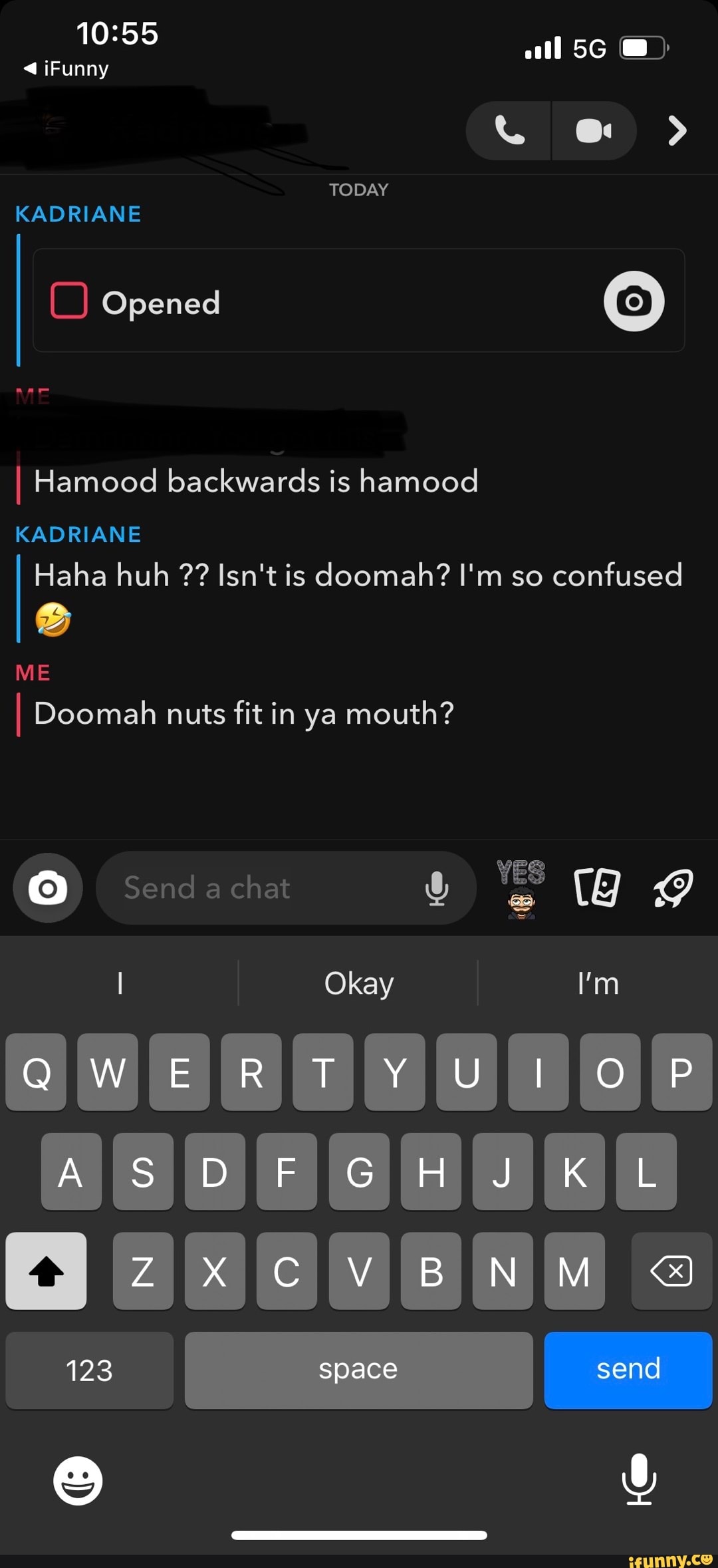Open the emoji keyboard
Screen dimensions: 718x1568
point(78,1480)
